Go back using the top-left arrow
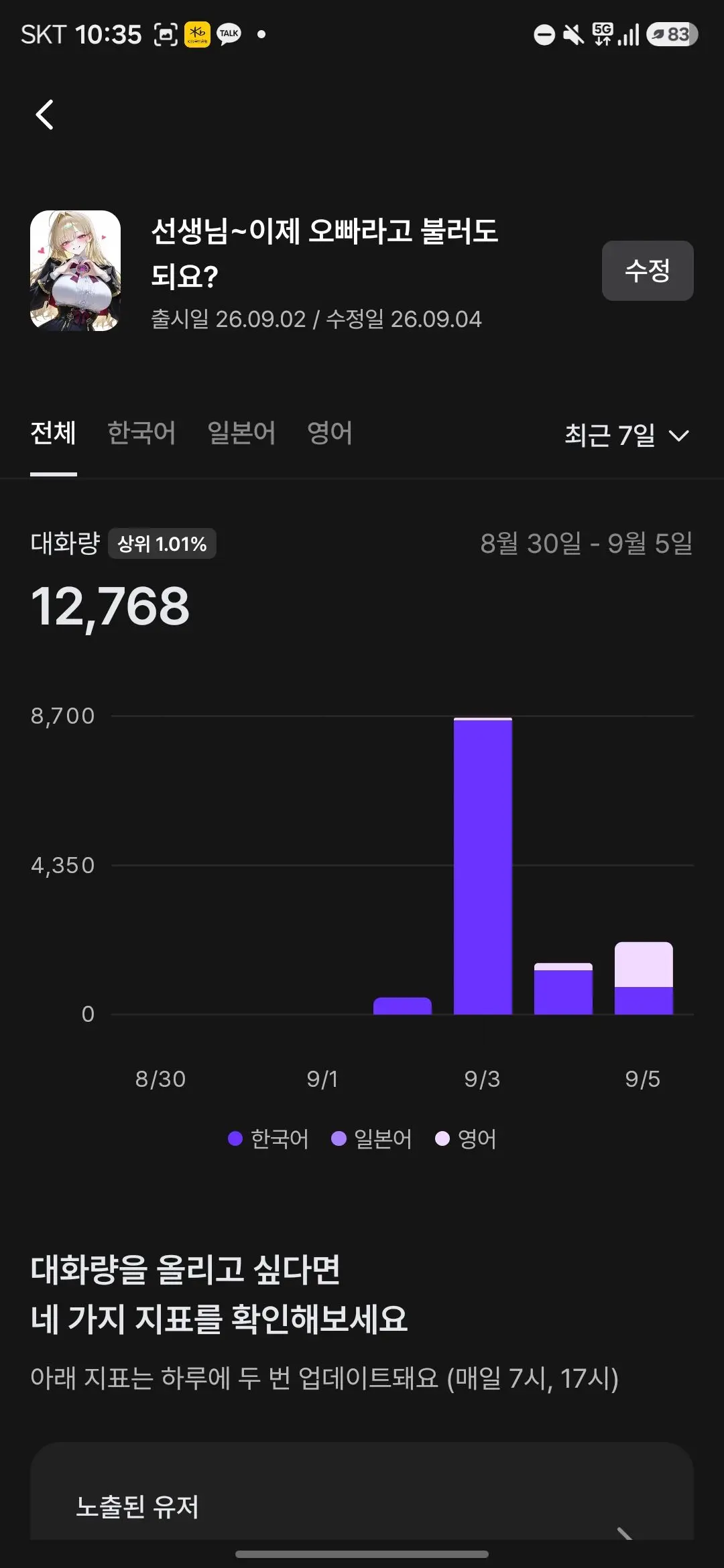 (44, 115)
